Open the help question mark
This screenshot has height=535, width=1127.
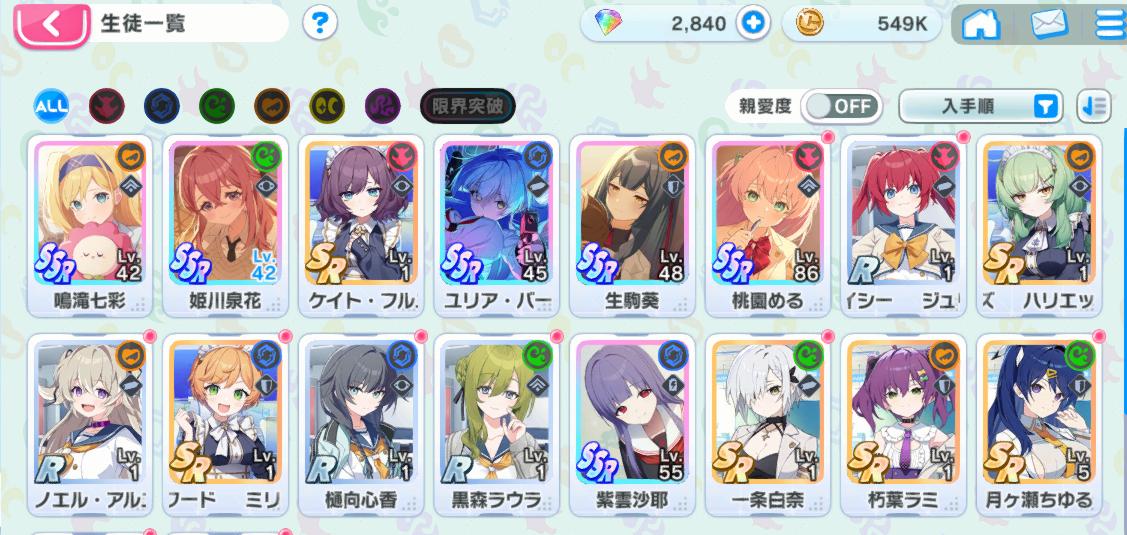[319, 23]
